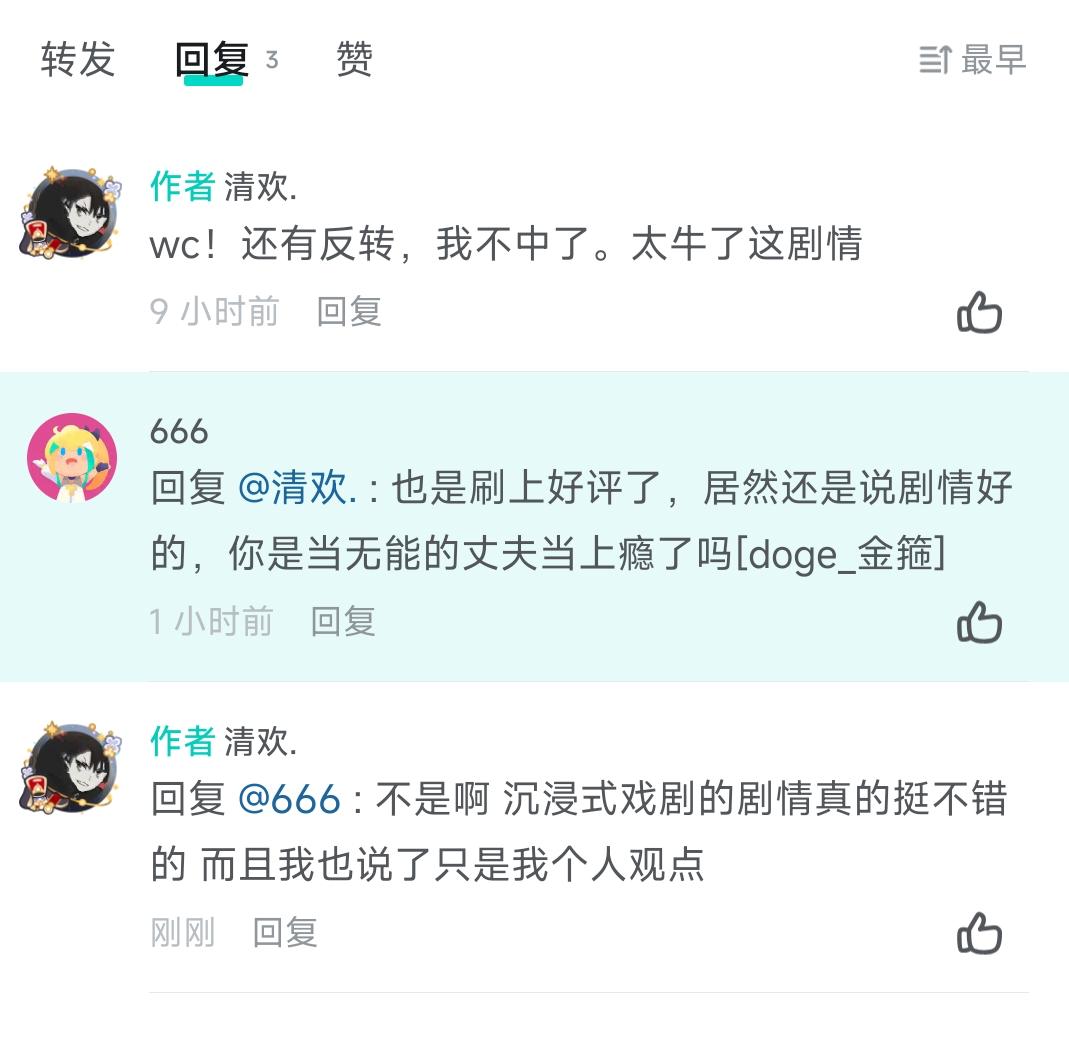The height and width of the screenshot is (1038, 1069).
Task: Like the comment "wc！还有反转"
Action: 979,313
